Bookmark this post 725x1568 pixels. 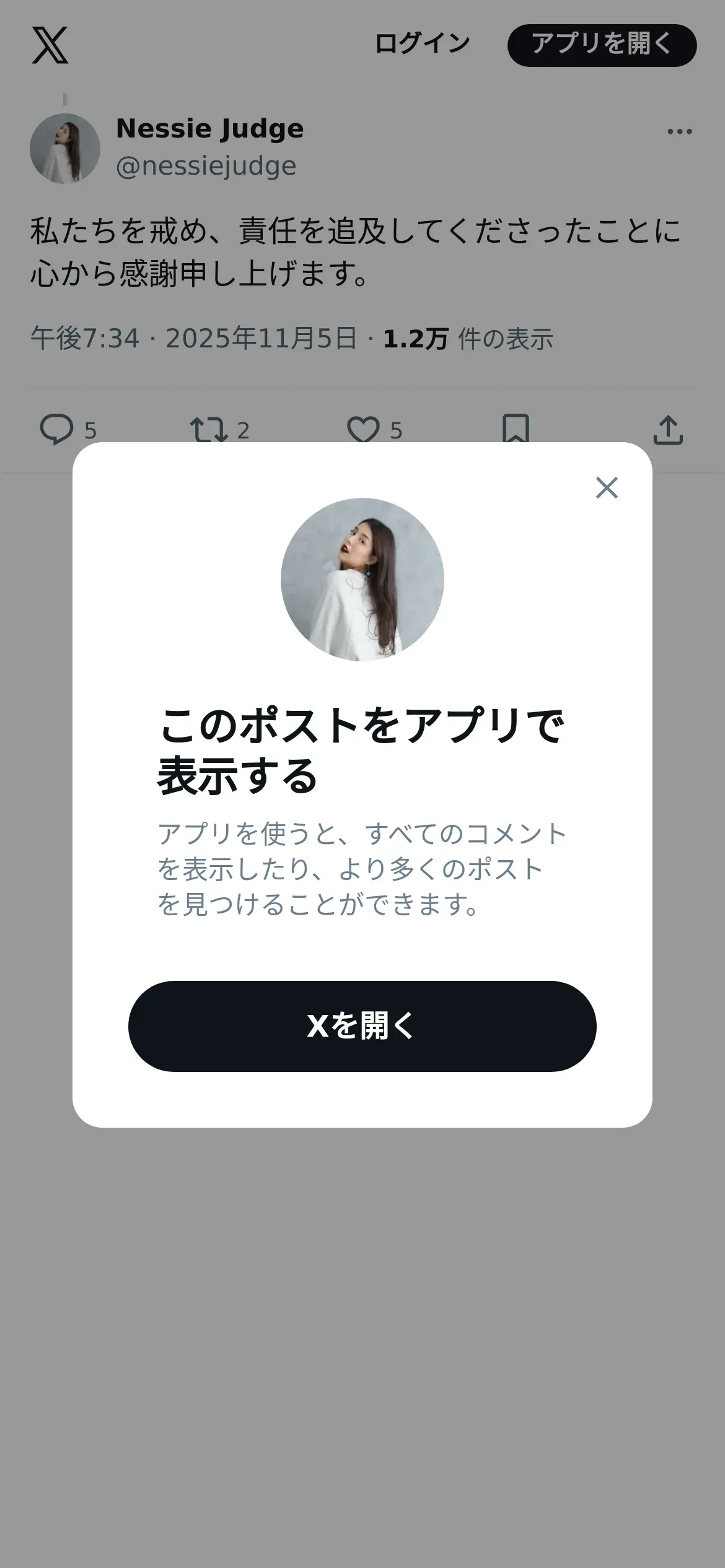pyautogui.click(x=516, y=429)
